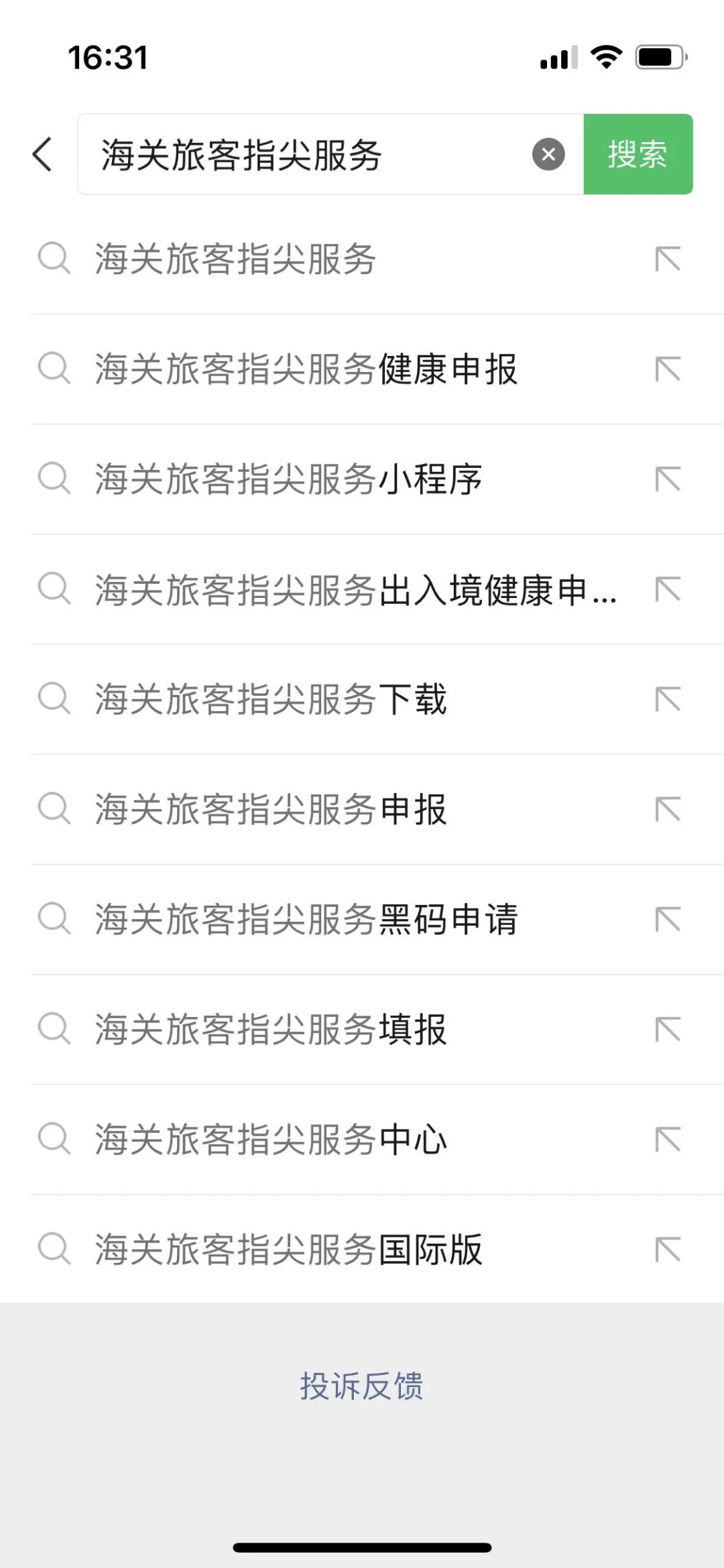Select the suggestion 海关旅客指尖服务填报
The width and height of the screenshot is (724, 1568).
[x=362, y=1030]
